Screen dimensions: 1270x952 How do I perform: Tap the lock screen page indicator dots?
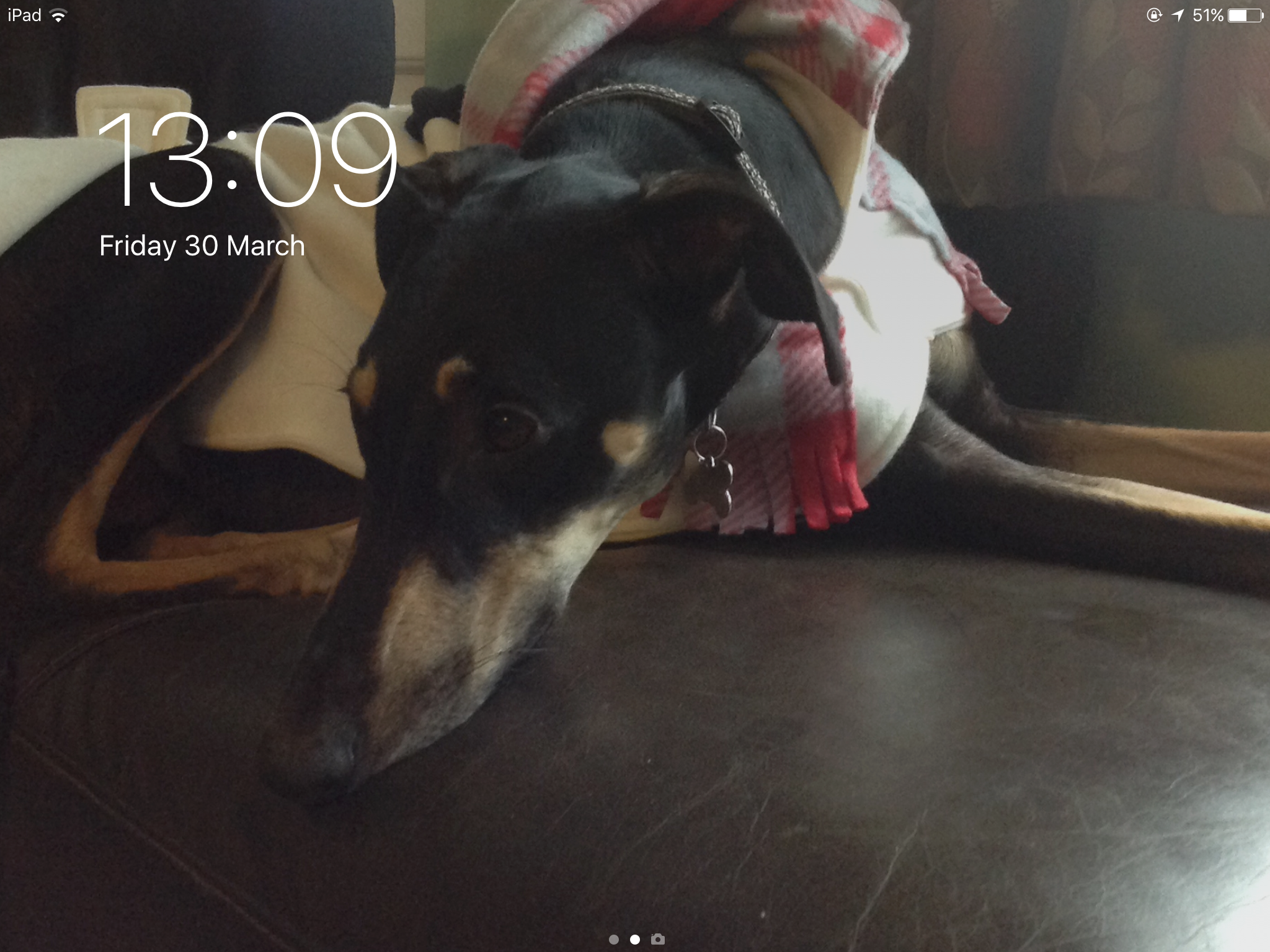[x=624, y=940]
